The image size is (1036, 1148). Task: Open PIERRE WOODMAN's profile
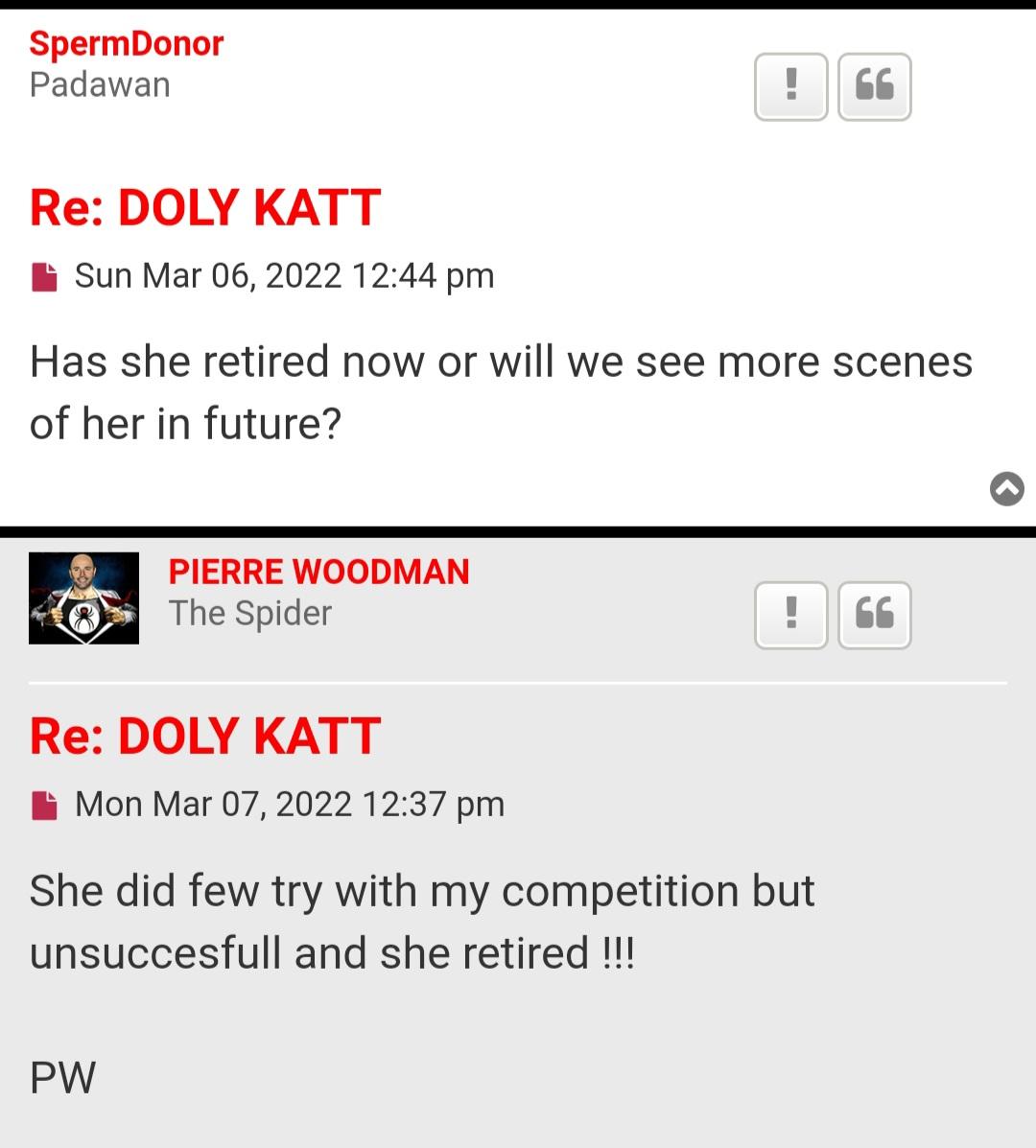(x=318, y=572)
